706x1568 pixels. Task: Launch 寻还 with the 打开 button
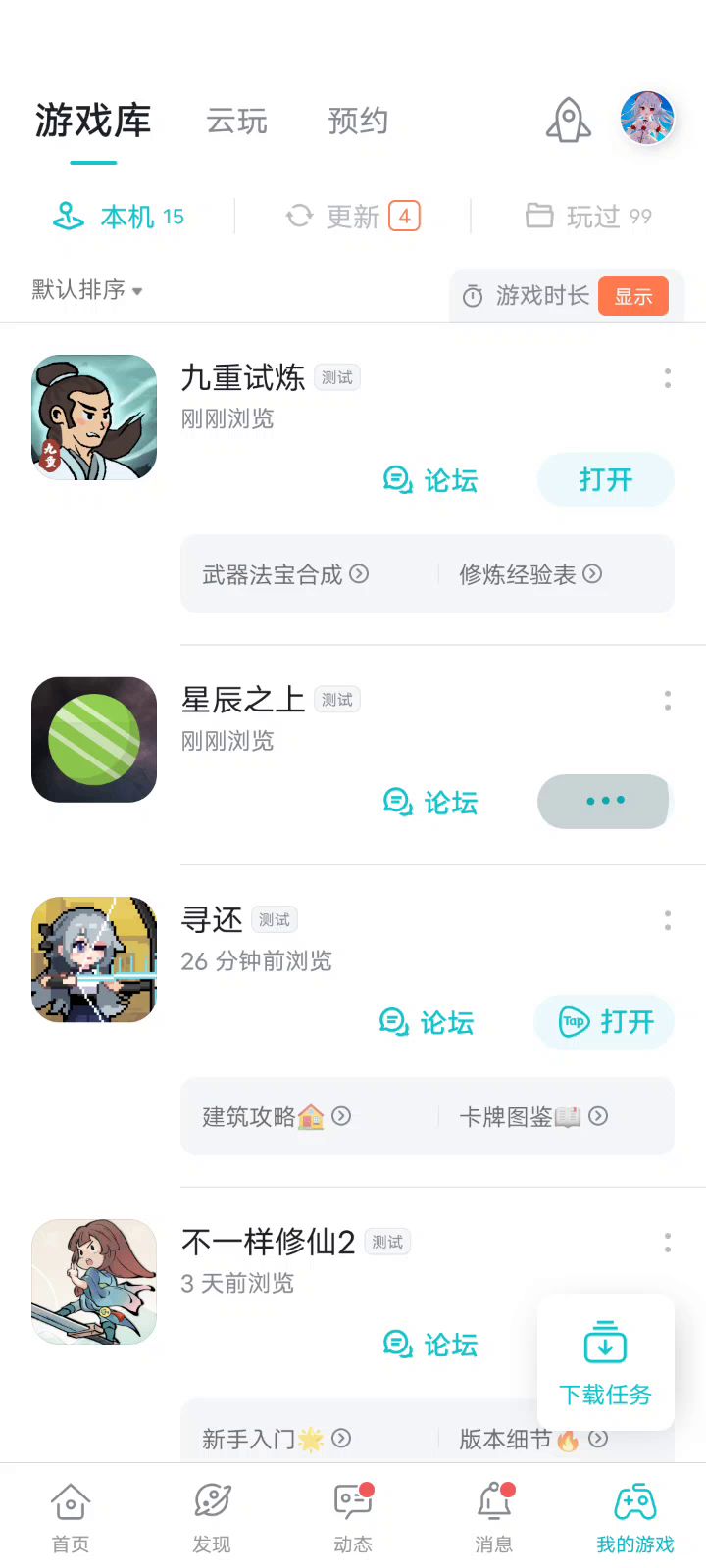(x=605, y=1022)
